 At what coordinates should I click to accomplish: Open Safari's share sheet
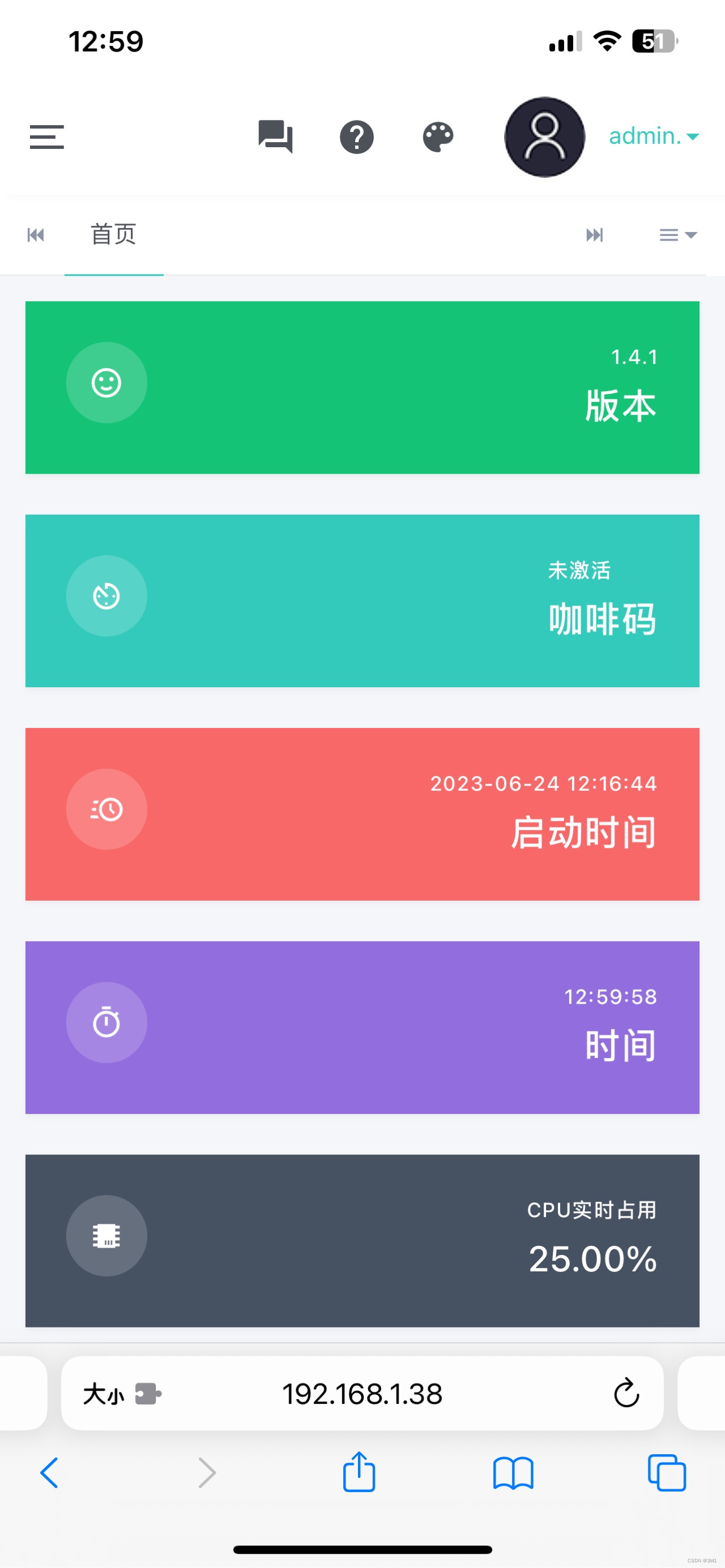tap(360, 1473)
